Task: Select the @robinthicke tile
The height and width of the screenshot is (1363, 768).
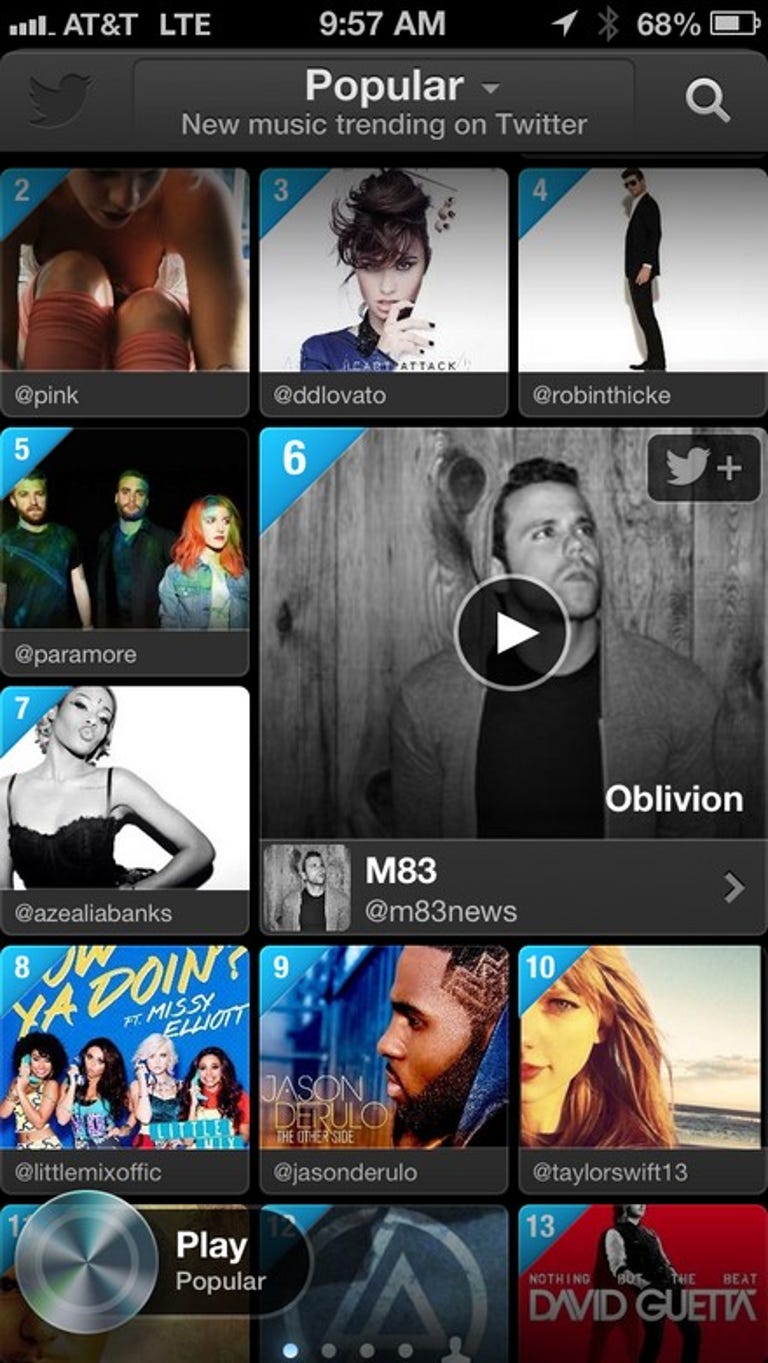Action: (642, 290)
